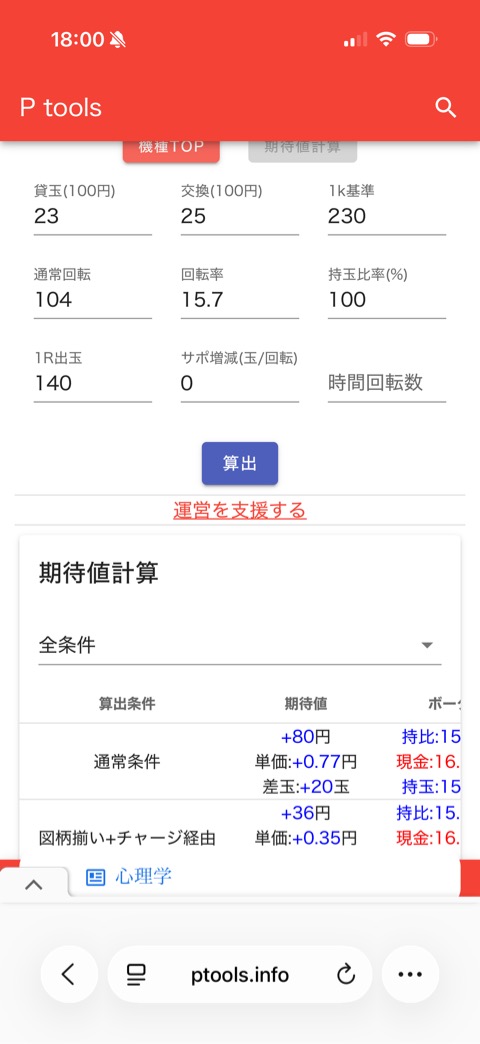The image size is (480, 1044).
Task: Edit the サポ増減 field
Action: 240,384
